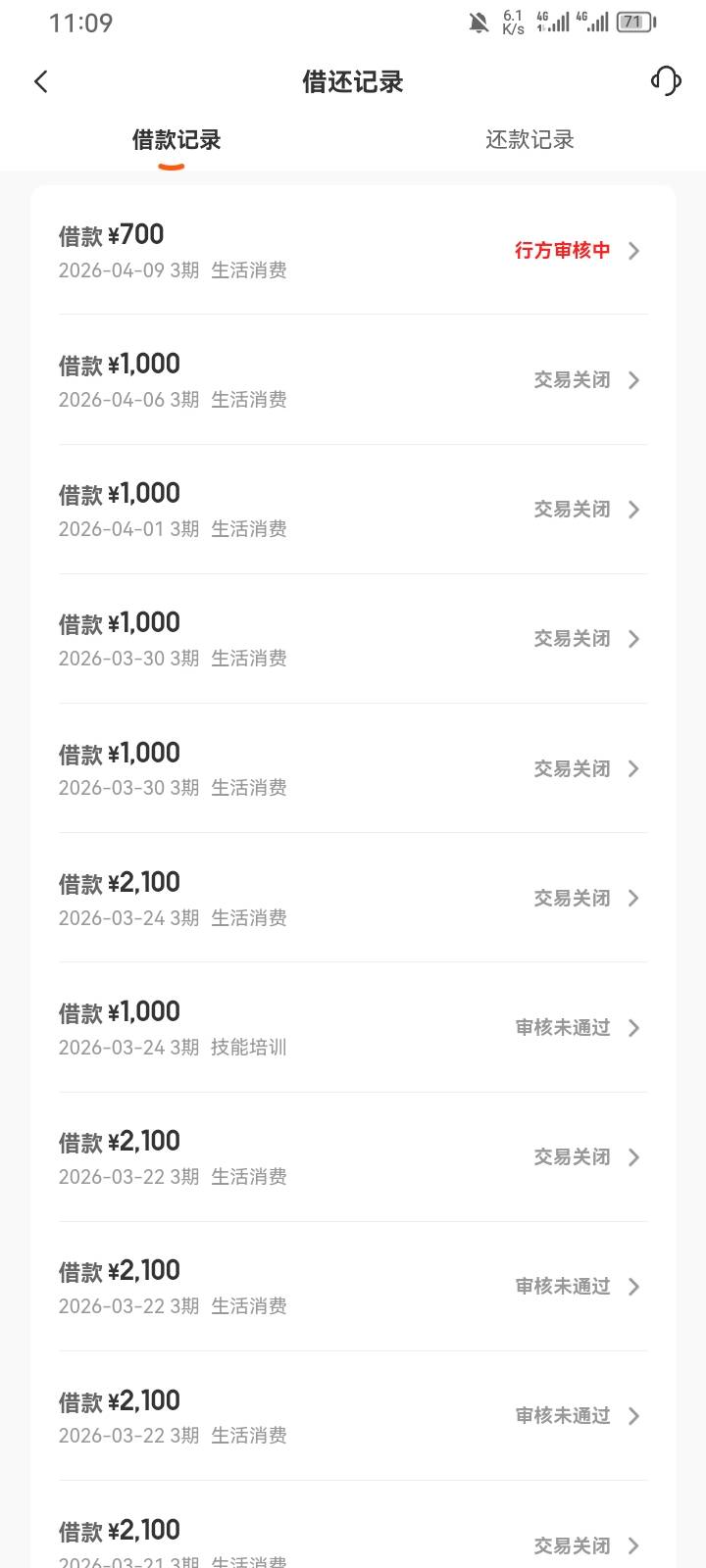Open the ¥1,000 技能培训 loan record

[353, 1028]
